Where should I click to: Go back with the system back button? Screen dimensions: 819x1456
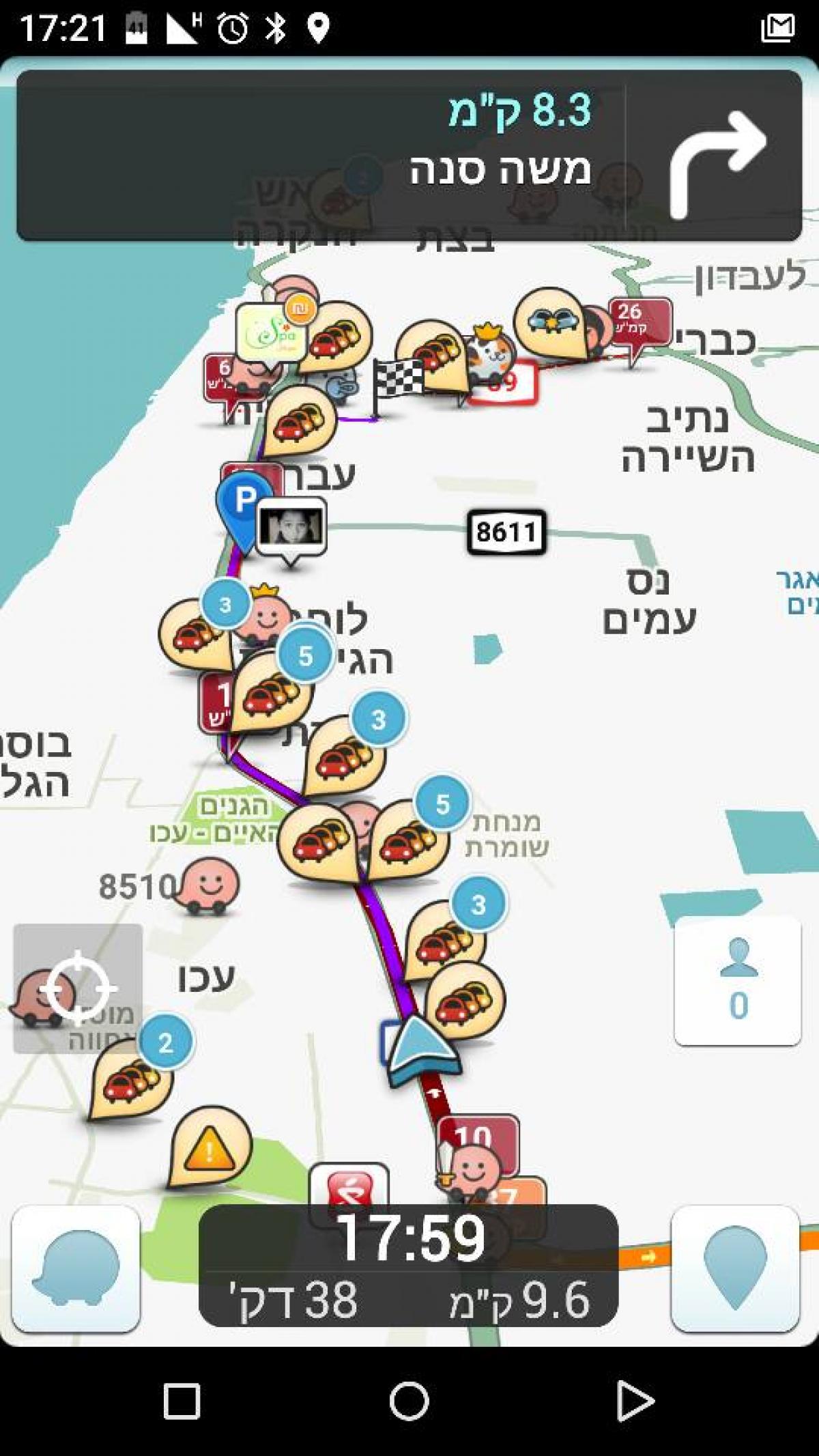635,1401
